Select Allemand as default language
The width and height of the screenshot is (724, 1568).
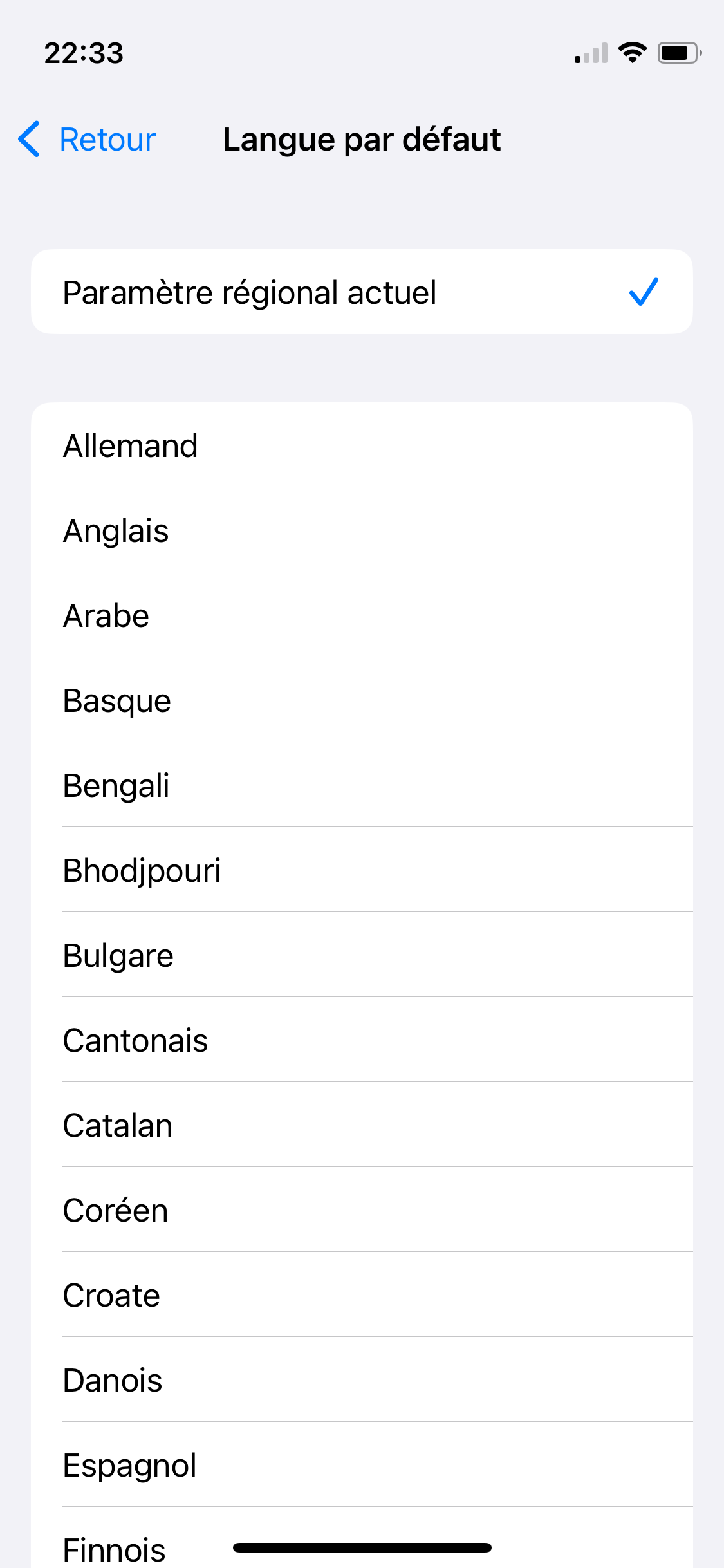coord(131,445)
